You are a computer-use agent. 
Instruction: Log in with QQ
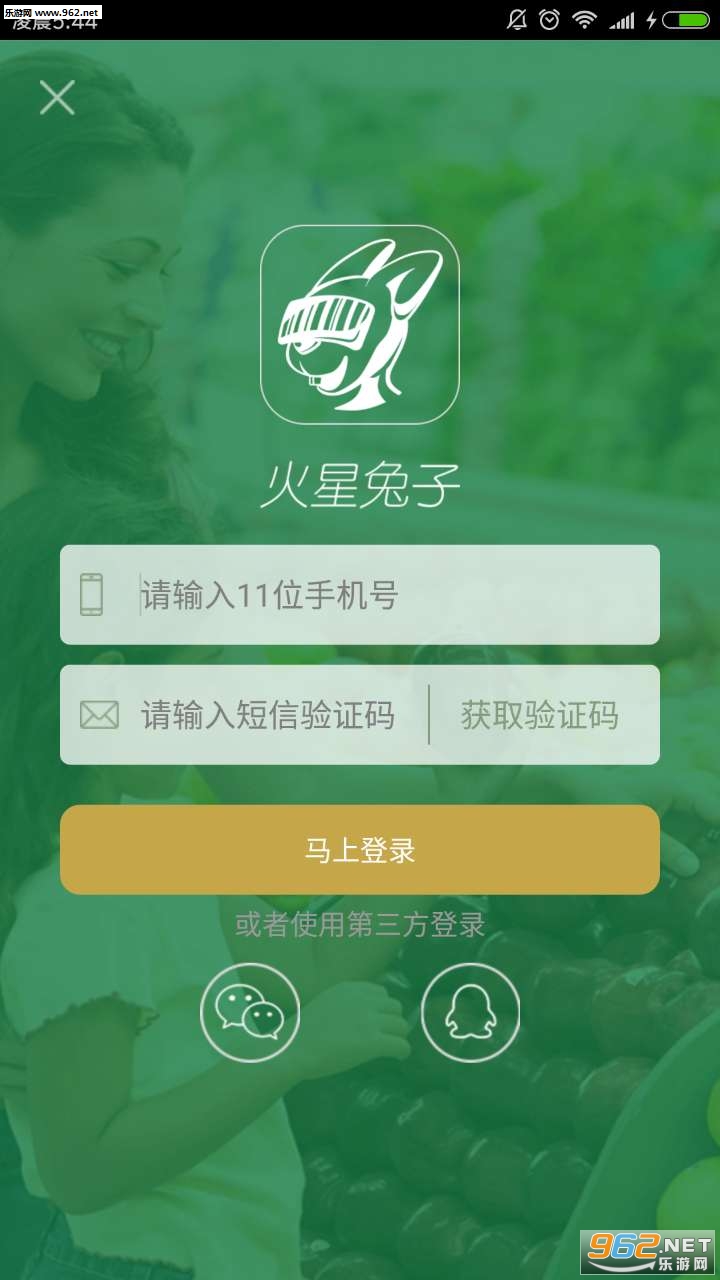coord(470,1012)
